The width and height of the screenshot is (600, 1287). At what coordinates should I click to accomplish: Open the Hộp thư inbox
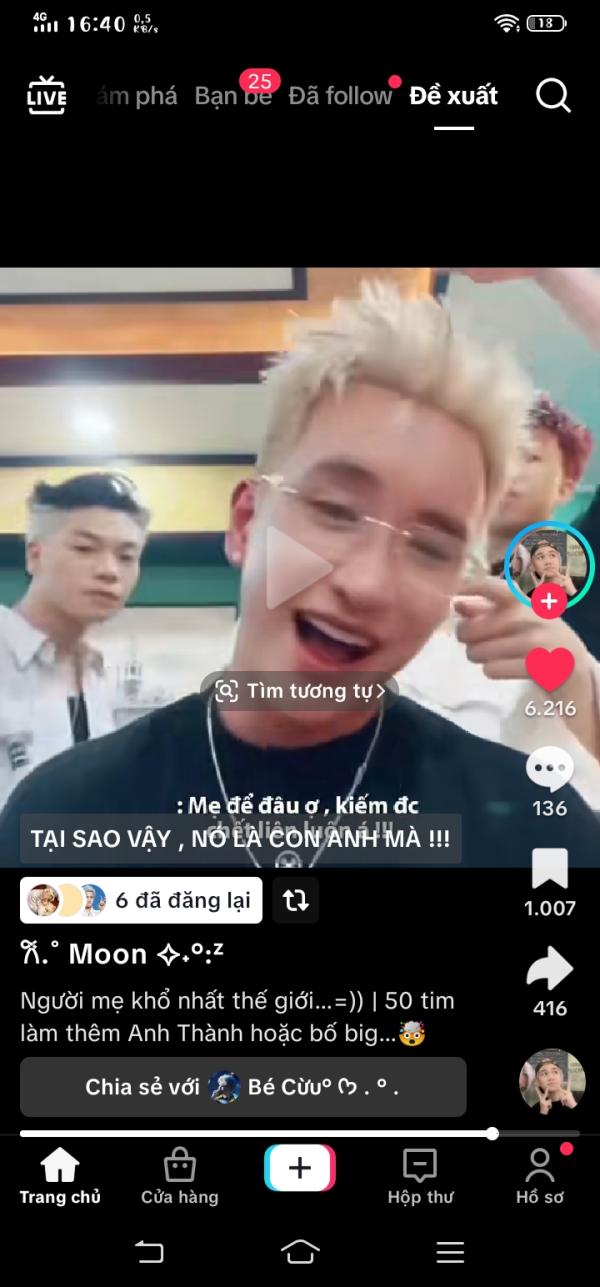click(x=420, y=1176)
